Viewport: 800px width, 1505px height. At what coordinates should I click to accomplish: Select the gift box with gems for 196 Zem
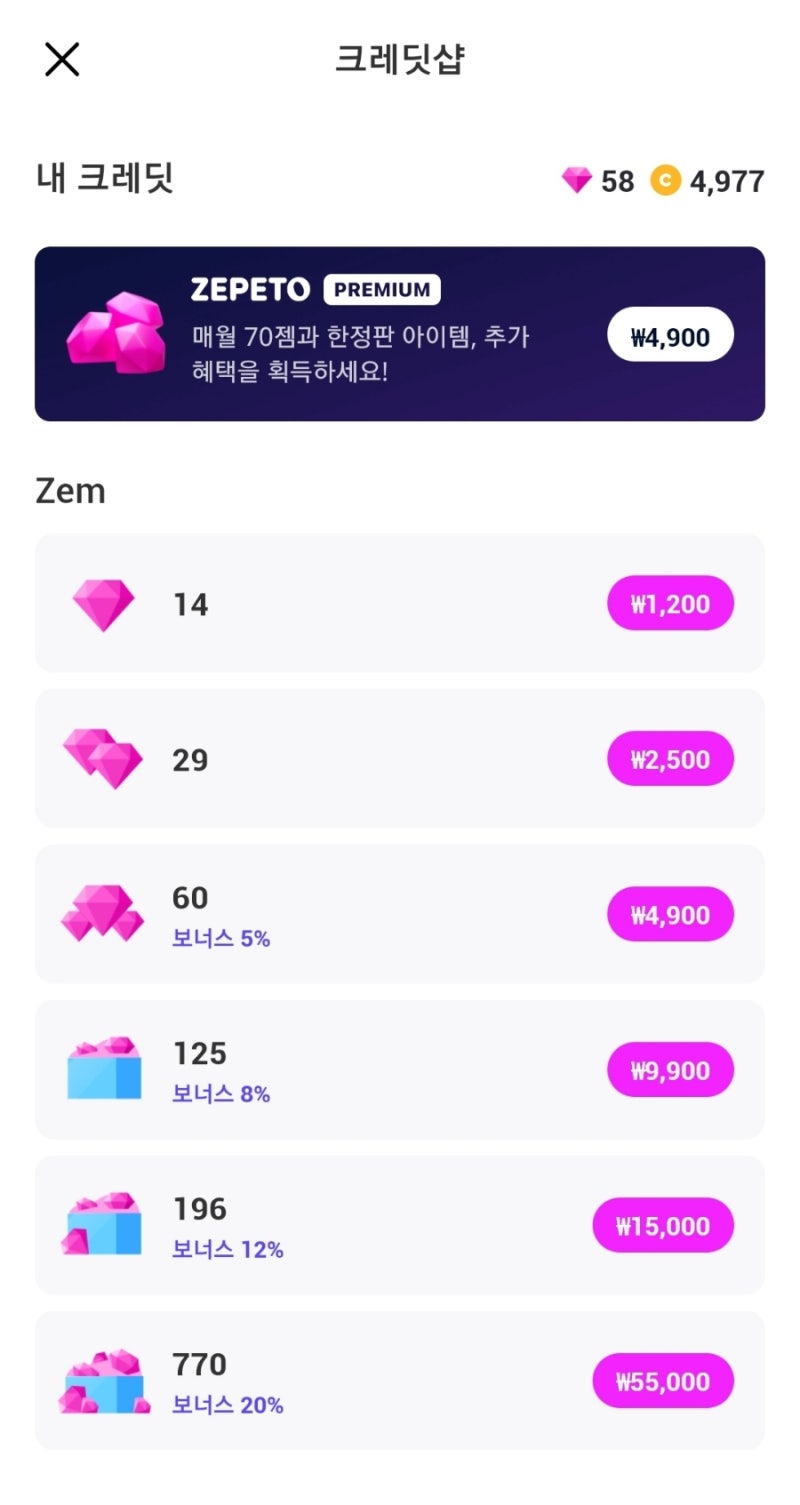[x=103, y=1225]
